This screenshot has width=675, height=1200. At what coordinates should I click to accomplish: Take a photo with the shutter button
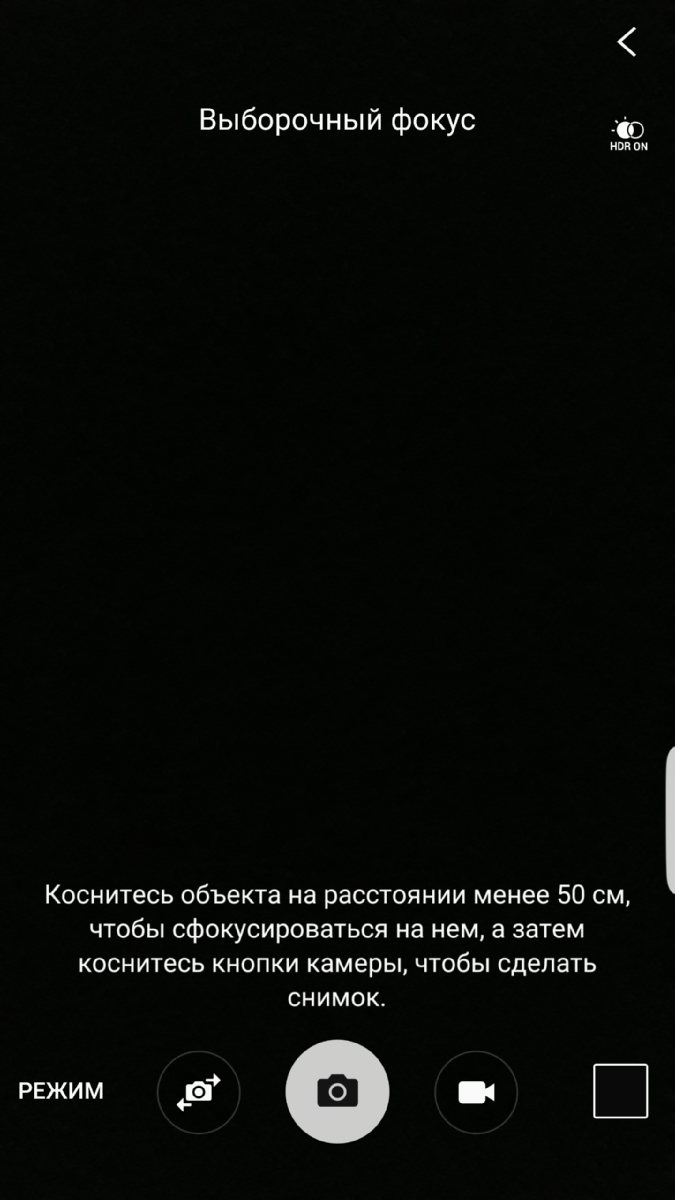(x=337, y=1092)
